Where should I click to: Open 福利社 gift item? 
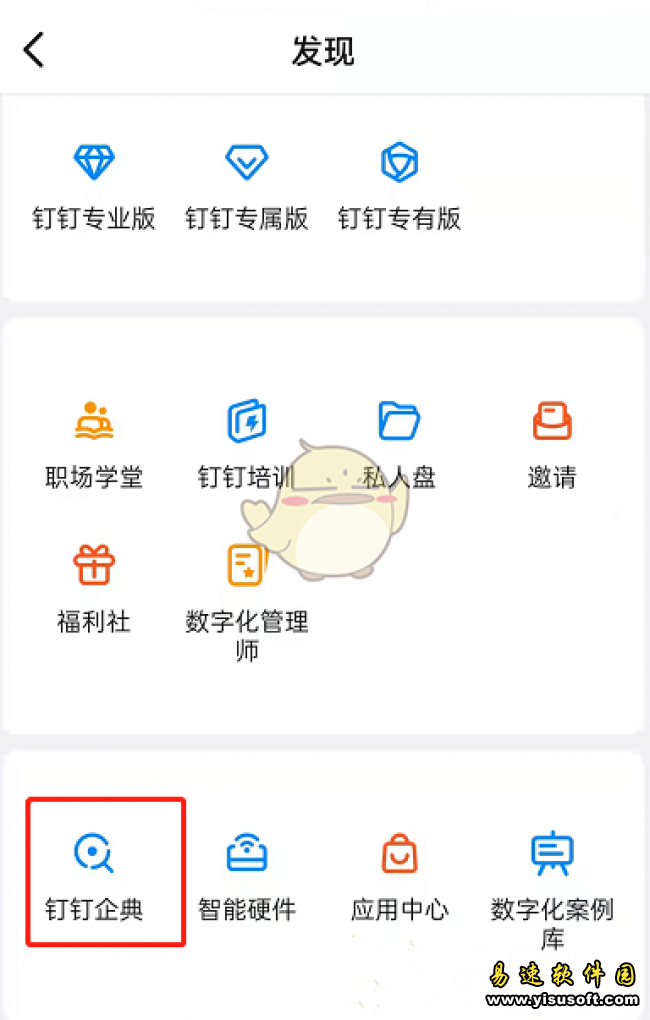(x=94, y=588)
